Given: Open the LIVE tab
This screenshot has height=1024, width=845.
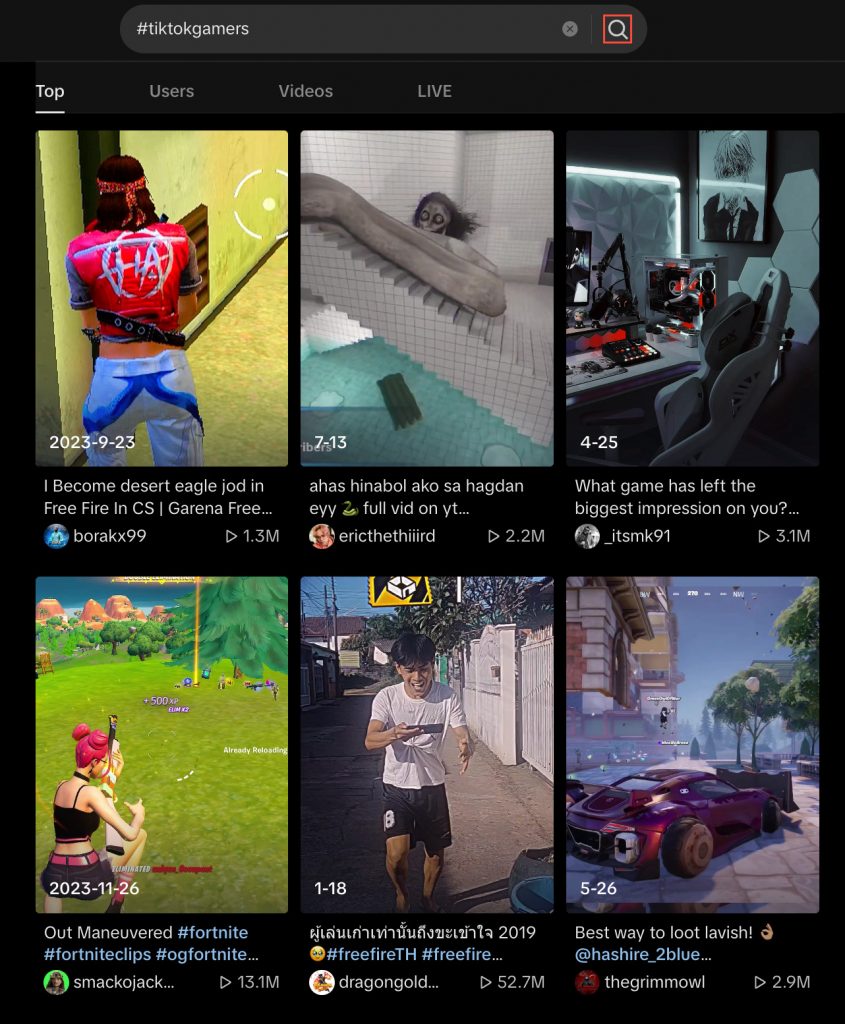Looking at the screenshot, I should coord(434,90).
